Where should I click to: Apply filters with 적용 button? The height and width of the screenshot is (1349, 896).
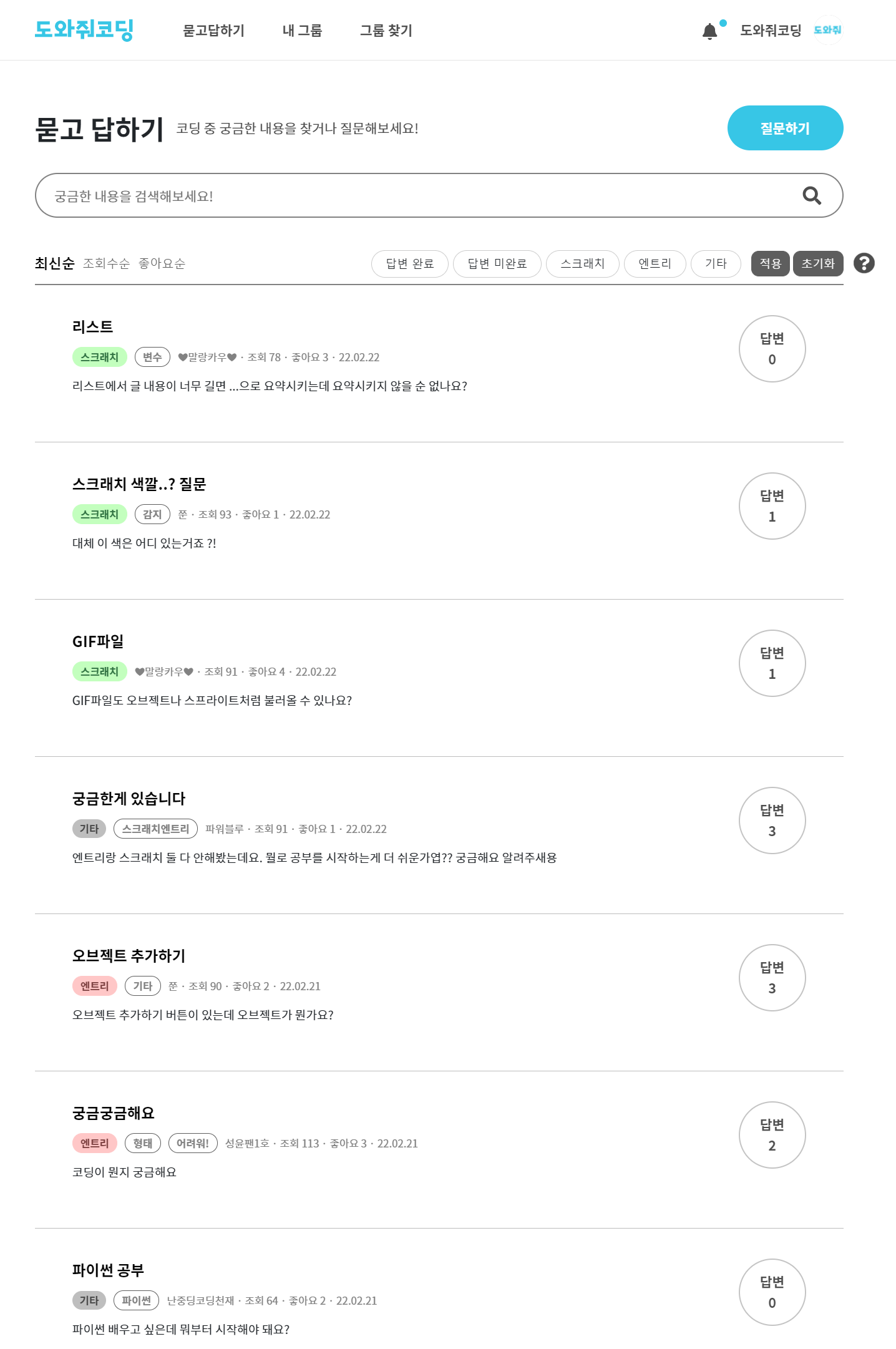click(770, 263)
